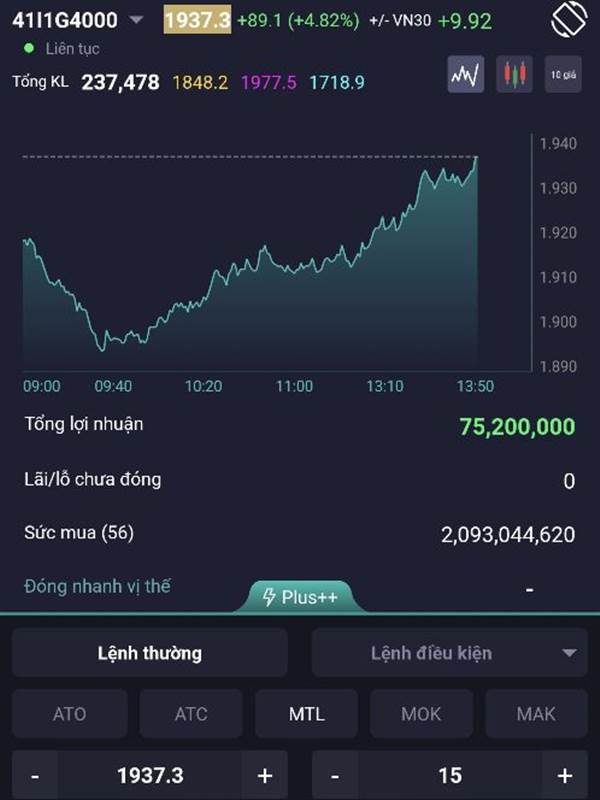Edit the price field showing 1937.3
600x800 pixels.
point(150,775)
